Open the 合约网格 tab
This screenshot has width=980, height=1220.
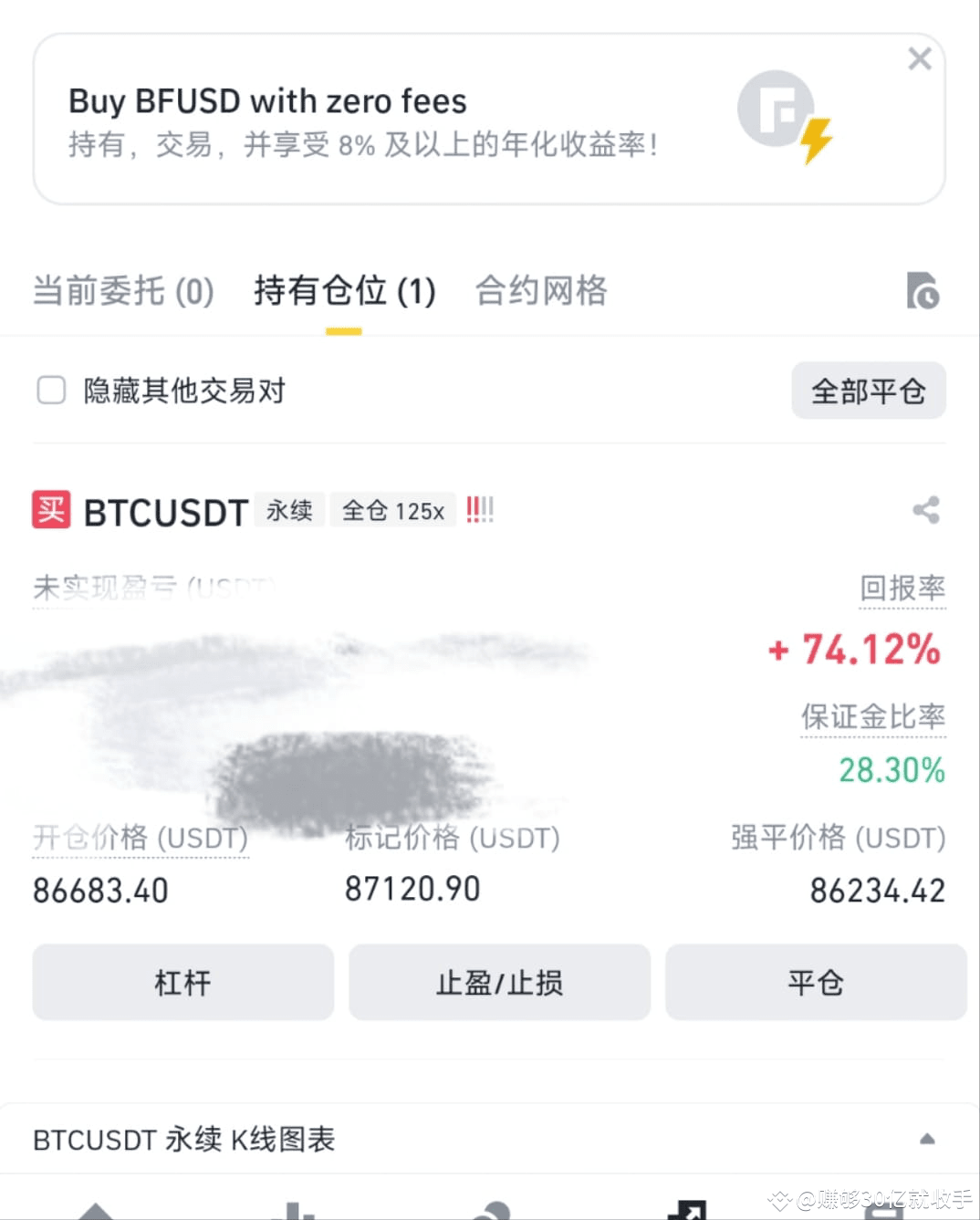click(539, 291)
